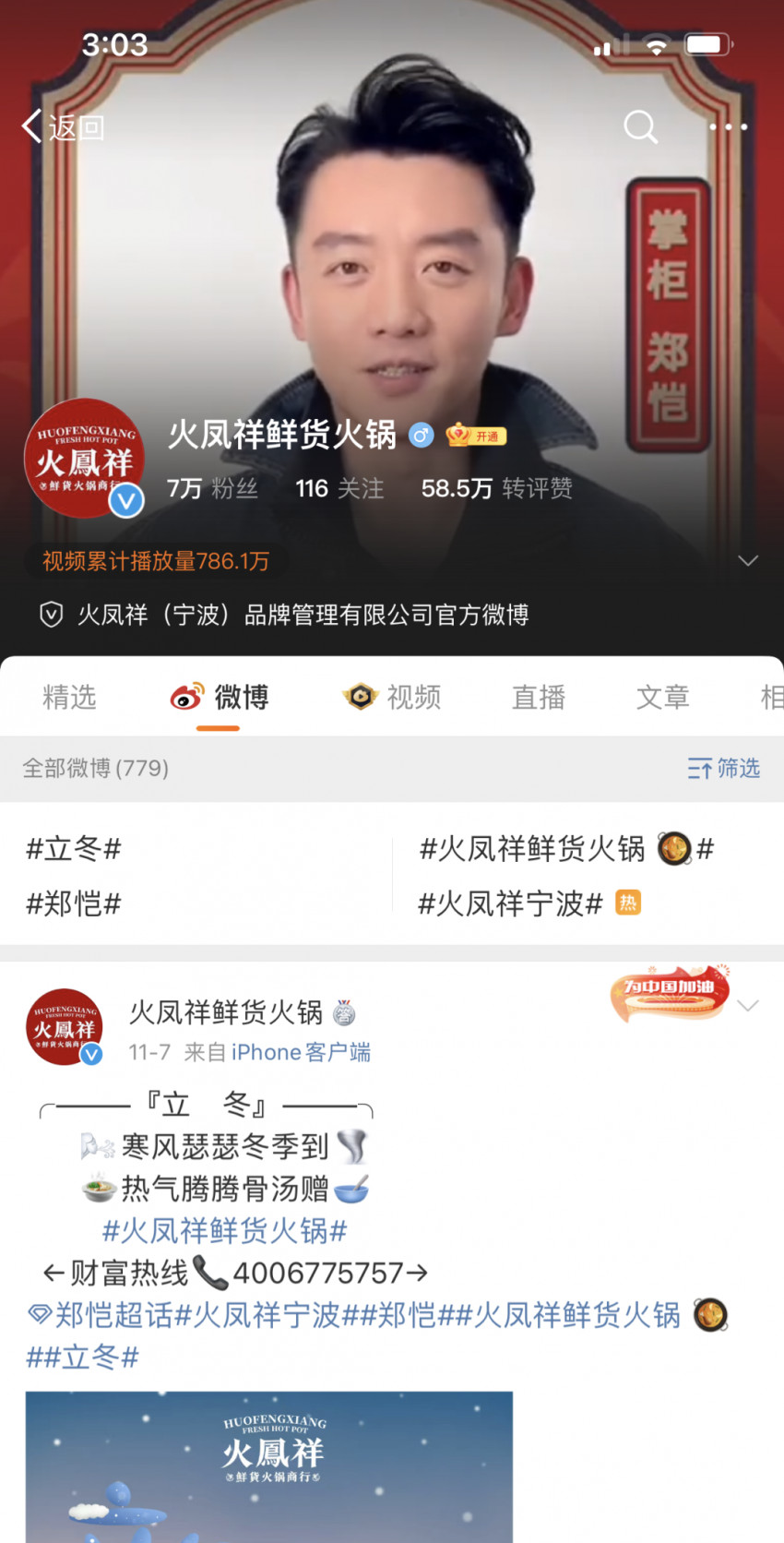Click the male gender icon beside account name
Image resolution: width=784 pixels, height=1543 pixels.
click(421, 435)
